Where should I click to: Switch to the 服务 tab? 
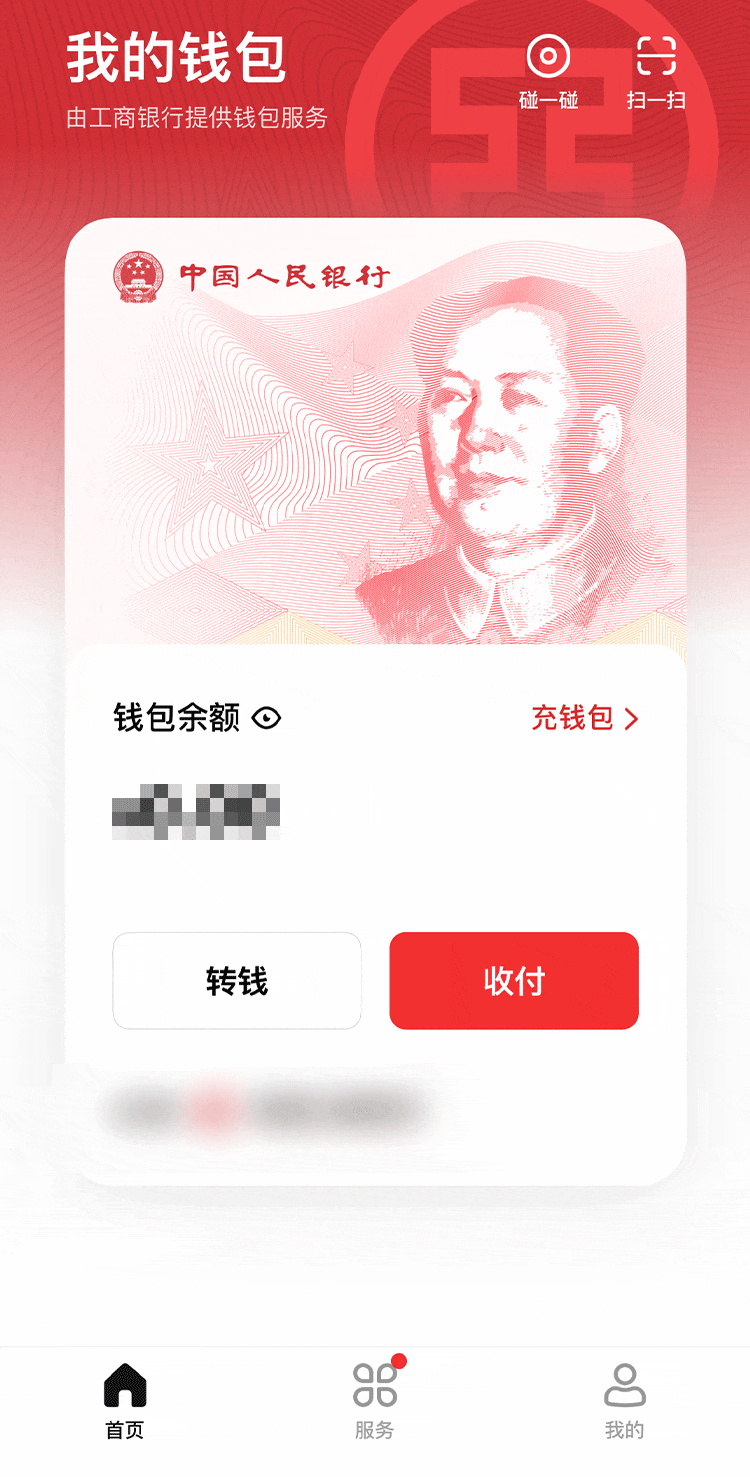tap(375, 1401)
